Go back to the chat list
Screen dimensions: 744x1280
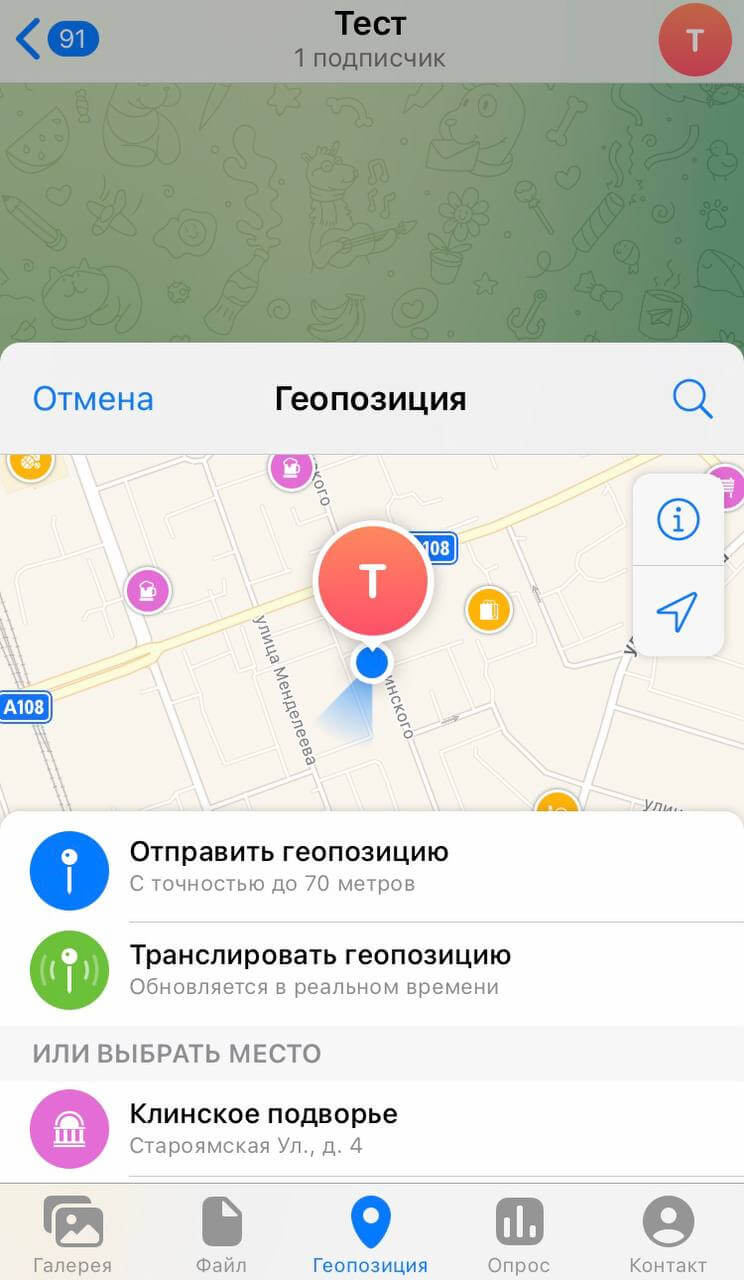tap(55, 40)
